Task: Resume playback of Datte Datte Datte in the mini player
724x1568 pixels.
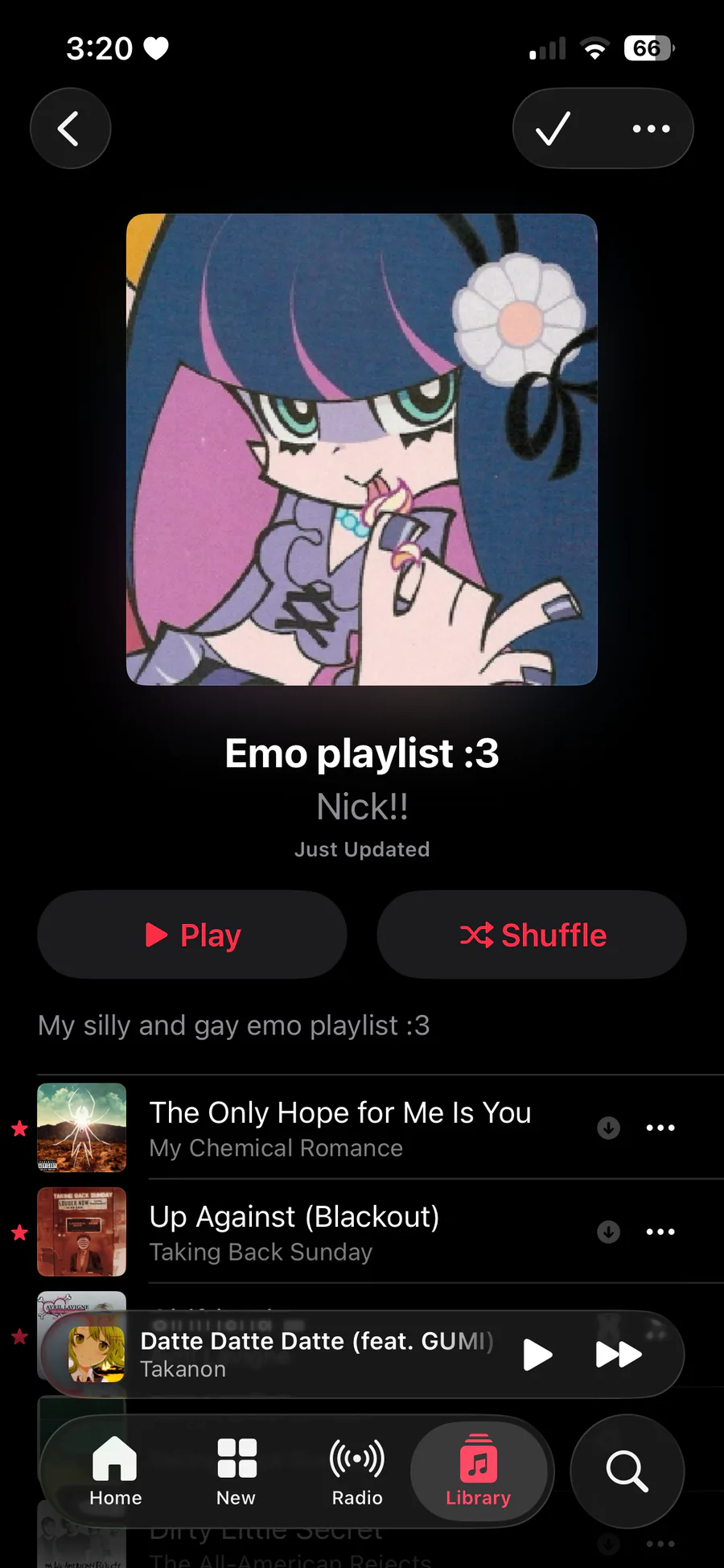Action: [537, 1355]
